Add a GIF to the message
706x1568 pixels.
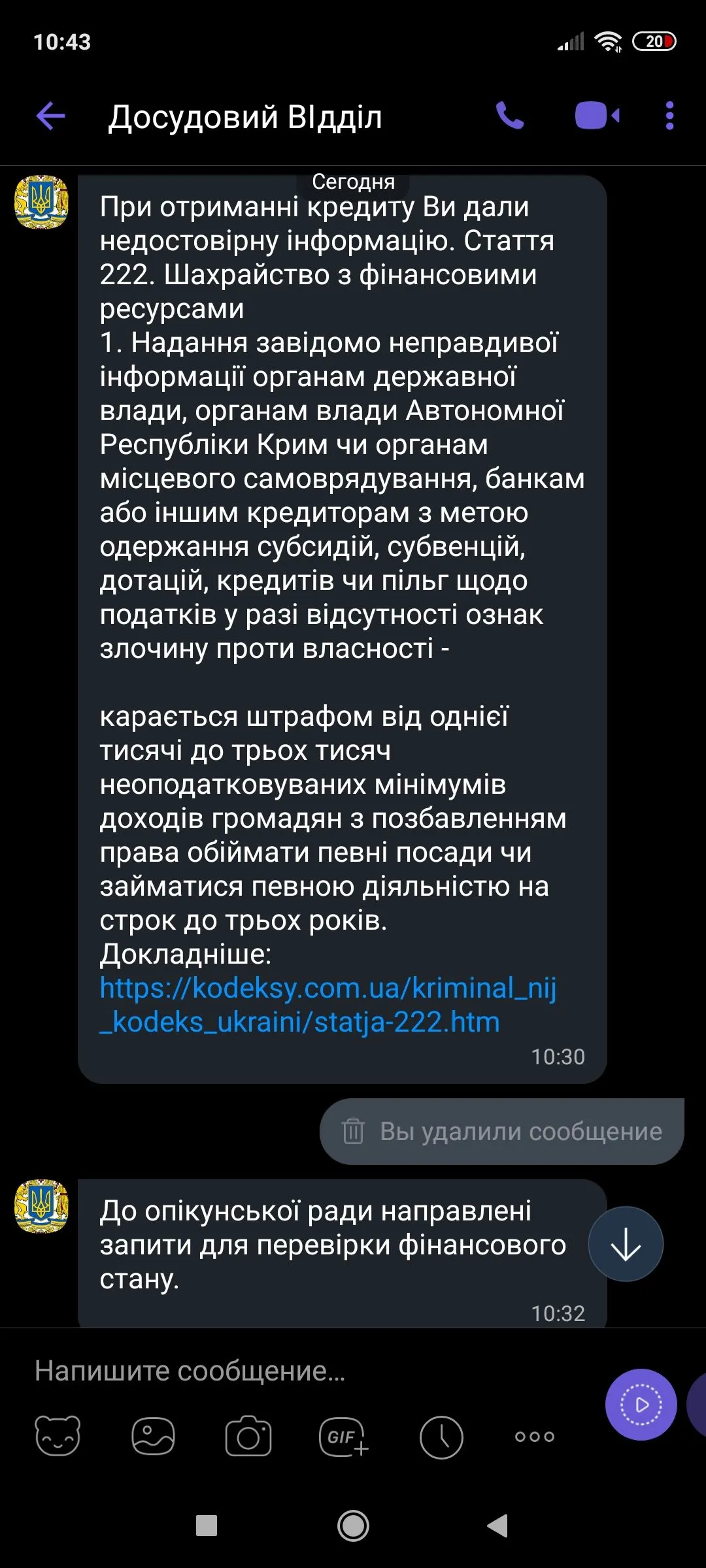[x=344, y=1436]
